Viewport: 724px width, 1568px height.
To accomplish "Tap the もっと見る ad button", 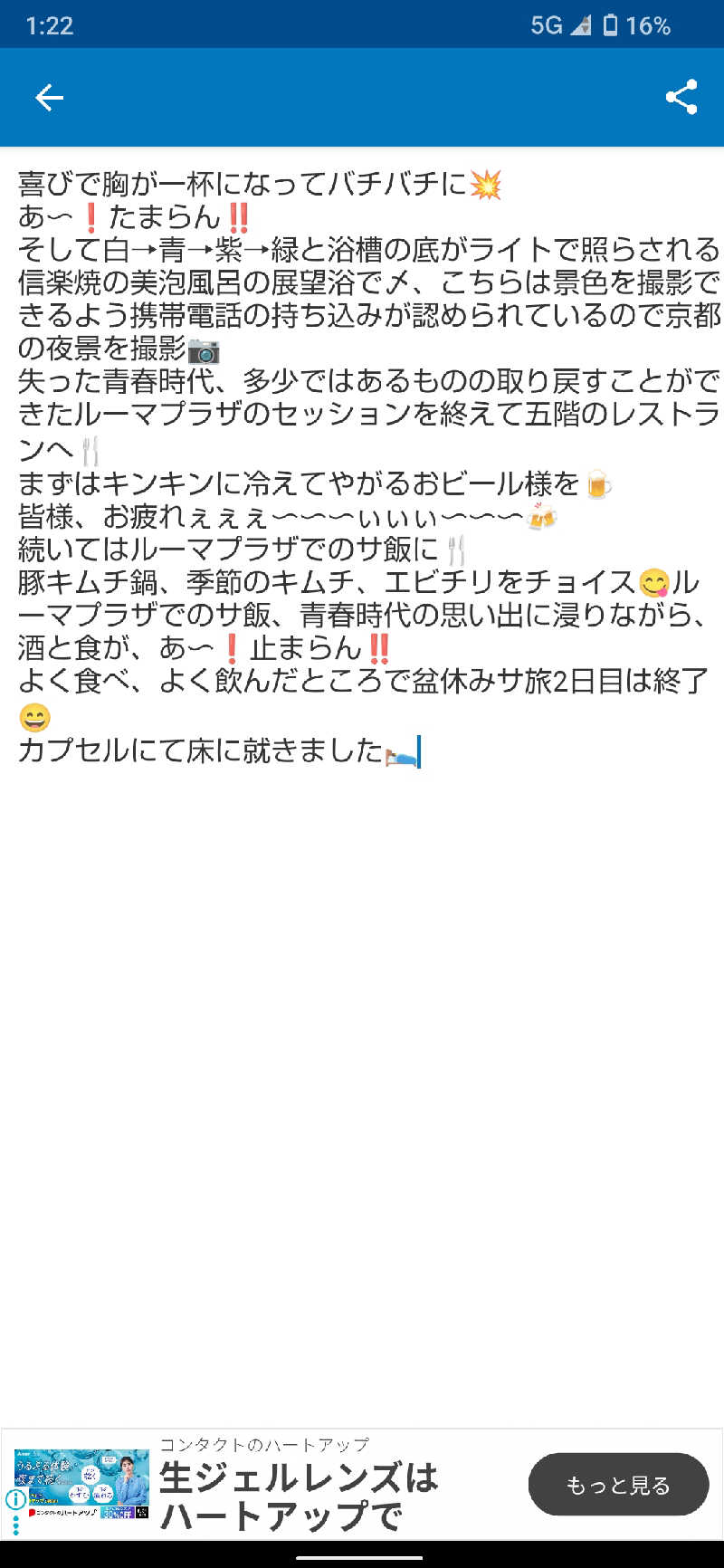I will point(618,1485).
